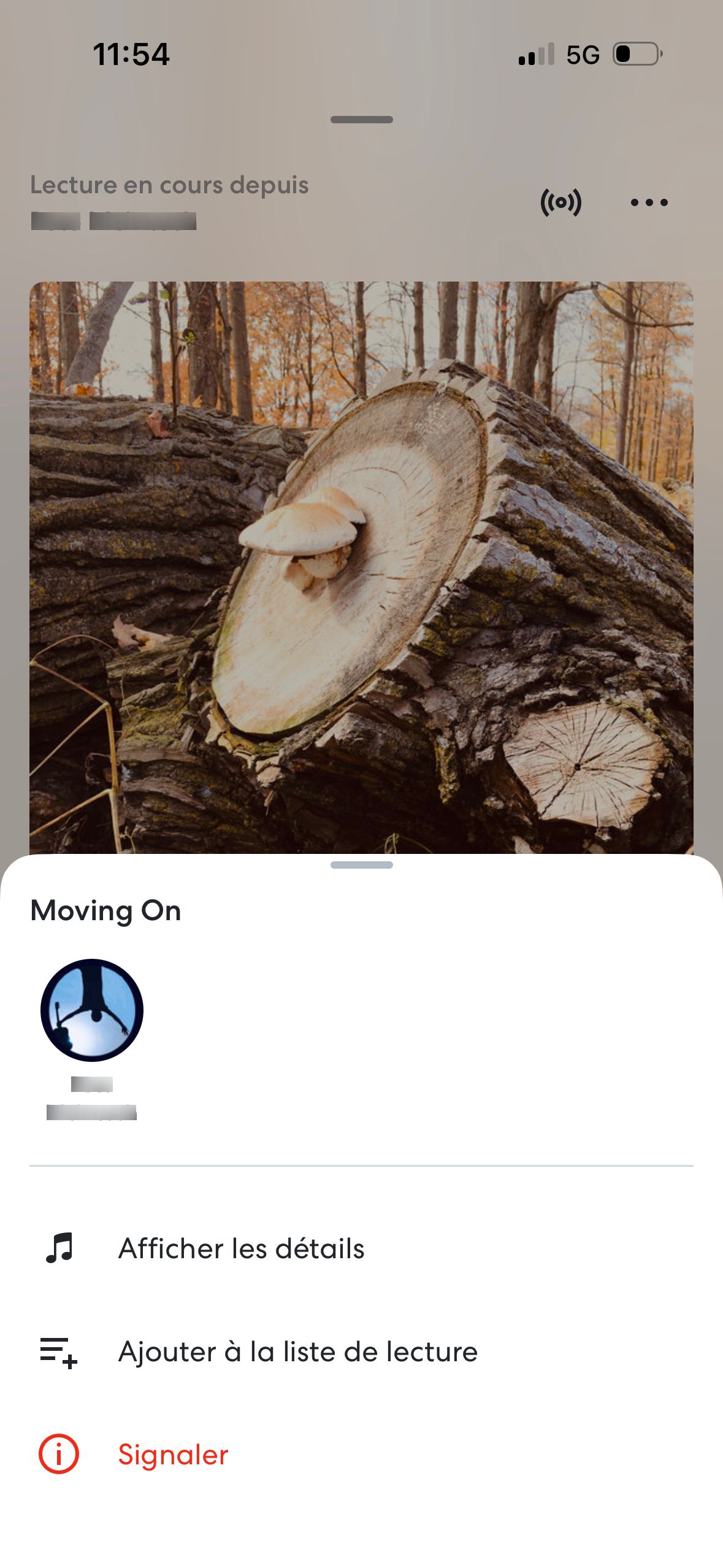
Task: Select Afficher les détails
Action: tap(241, 1248)
